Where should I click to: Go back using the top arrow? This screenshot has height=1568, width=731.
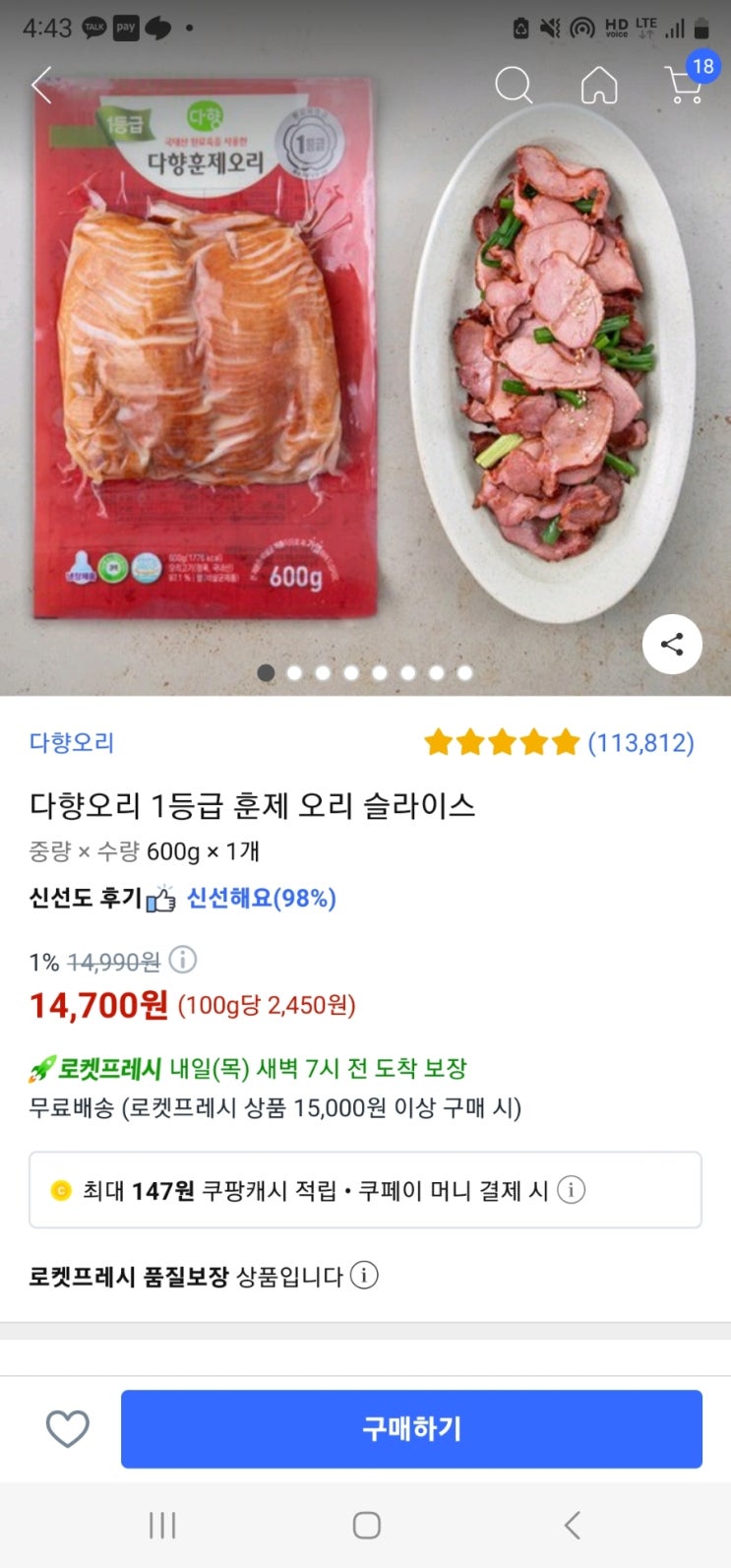tap(41, 86)
